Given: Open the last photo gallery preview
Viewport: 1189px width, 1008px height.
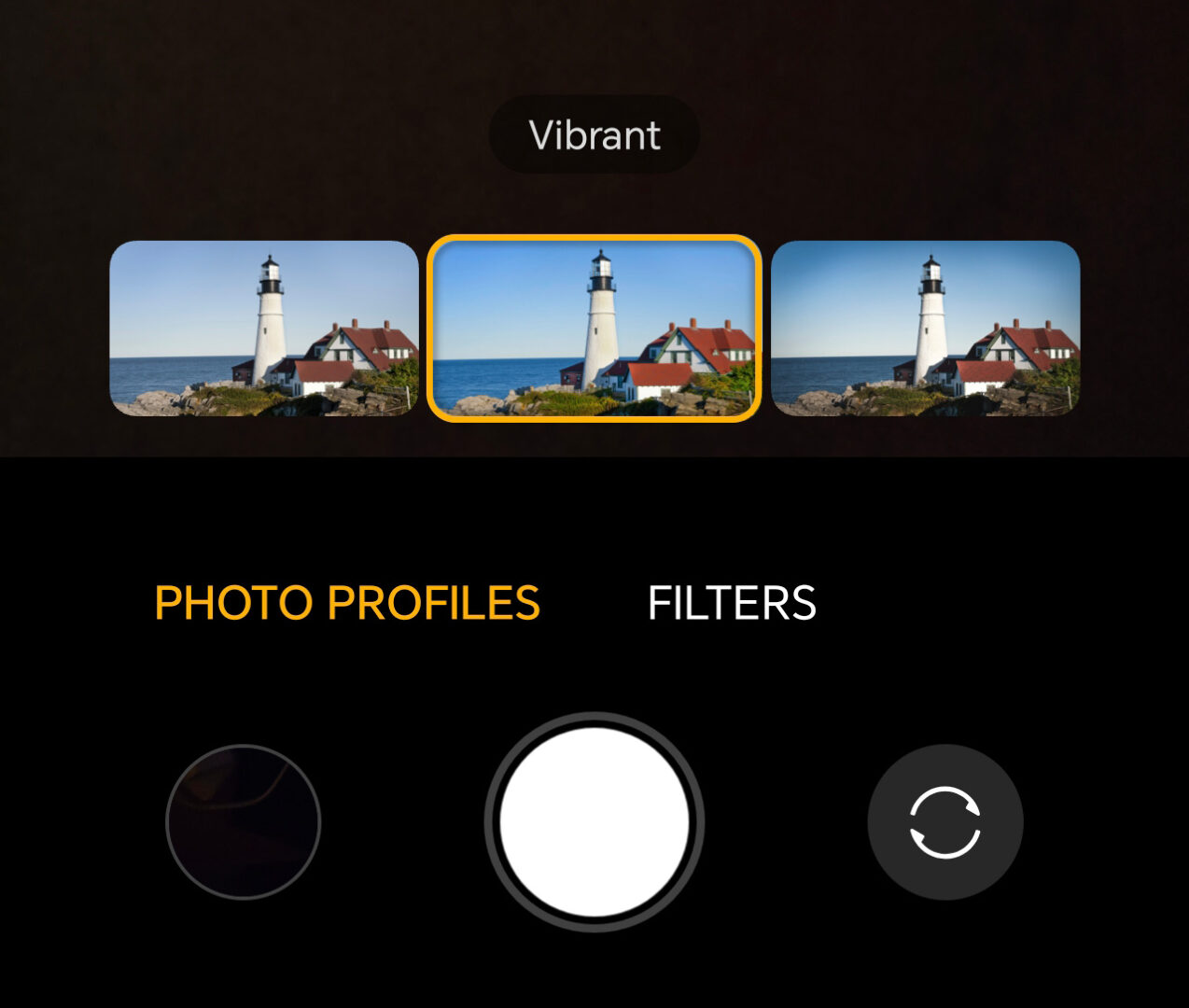Looking at the screenshot, I should (244, 822).
